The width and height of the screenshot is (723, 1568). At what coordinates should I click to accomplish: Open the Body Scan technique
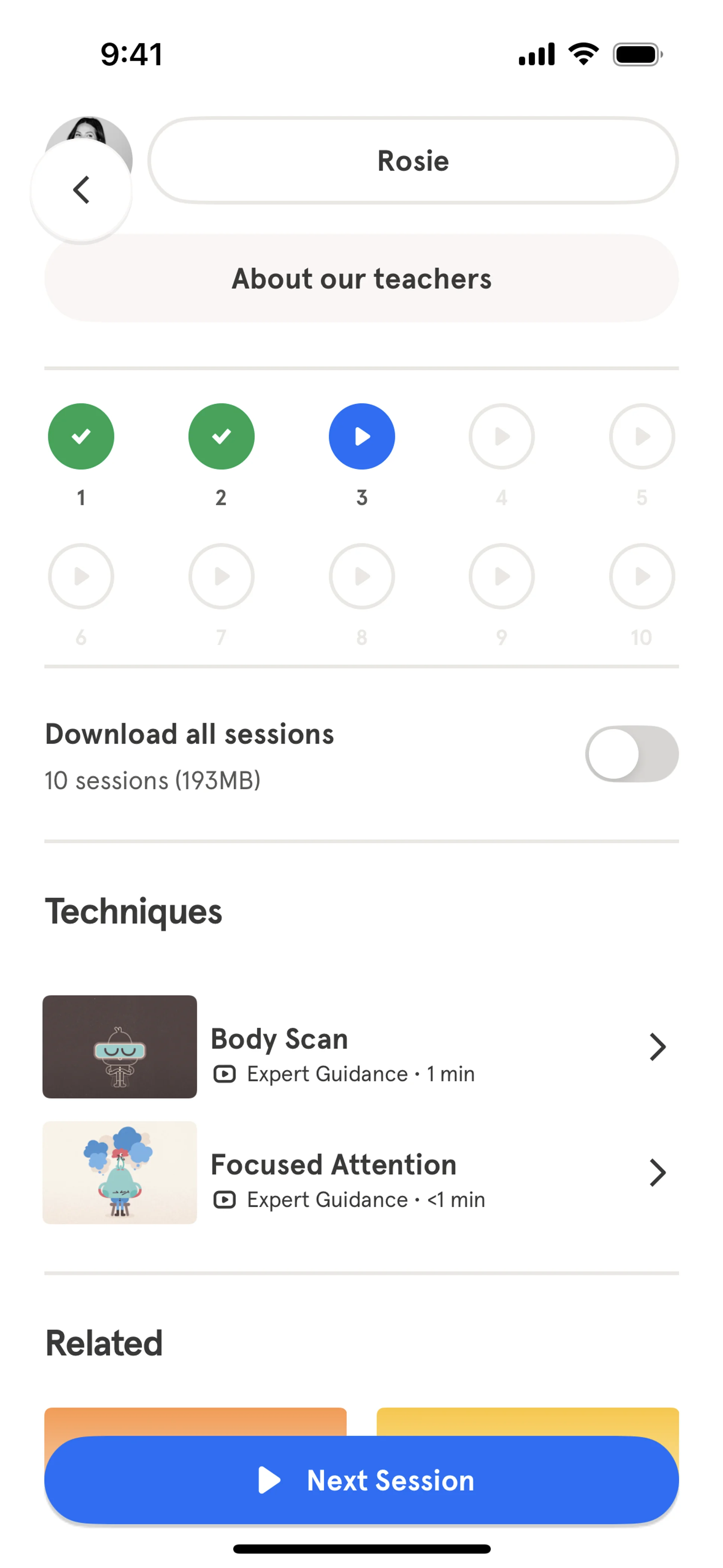click(x=361, y=1047)
